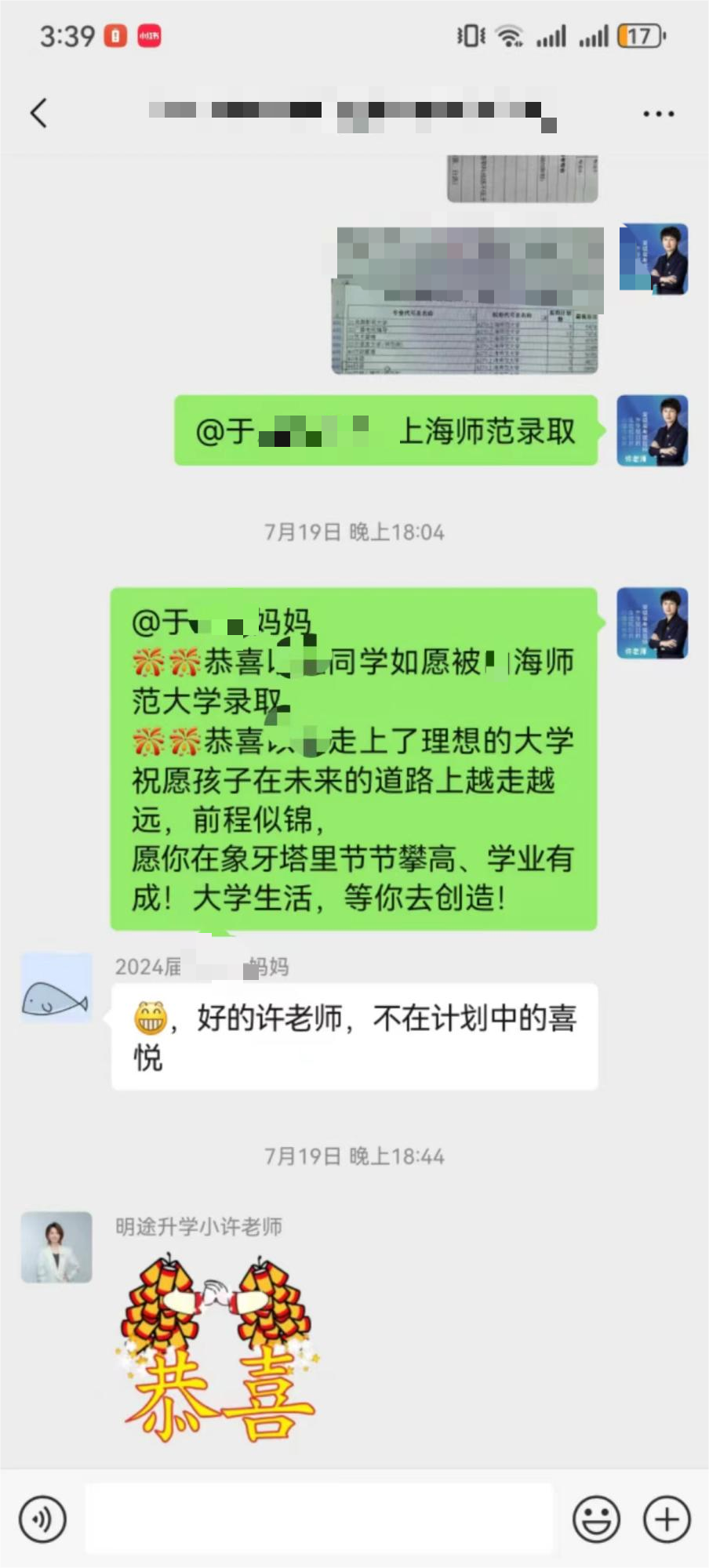Tap the red app notification icon near the clock
Screen dimensions: 709x1568
(115, 34)
